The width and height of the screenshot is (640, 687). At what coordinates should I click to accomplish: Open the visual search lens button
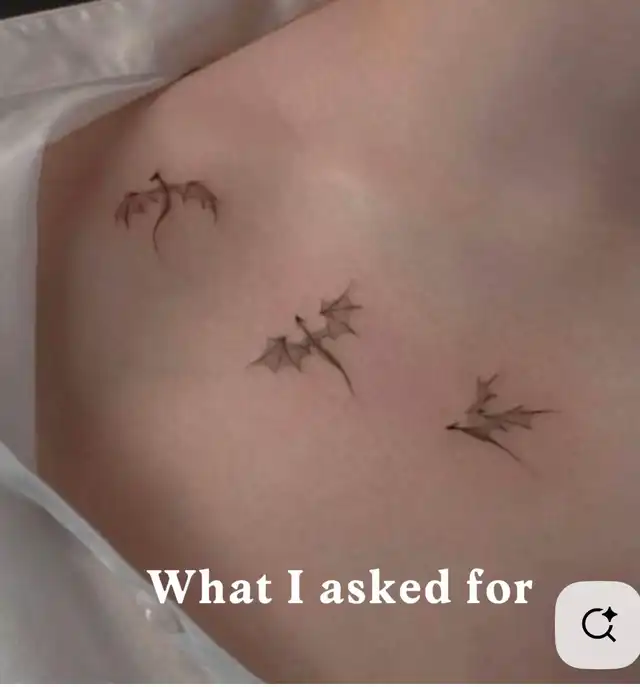pos(598,625)
